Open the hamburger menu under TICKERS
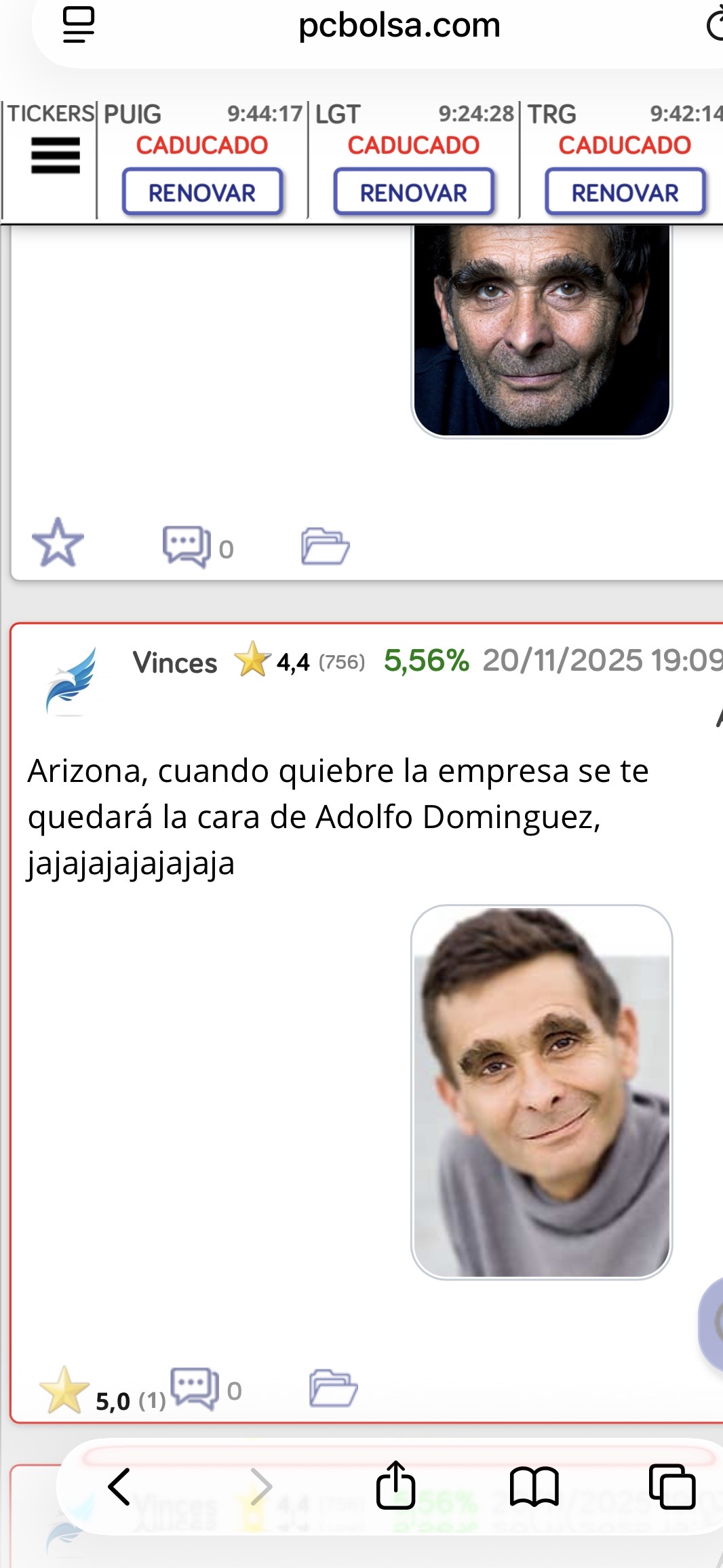The width and height of the screenshot is (723, 1568). (x=55, y=155)
